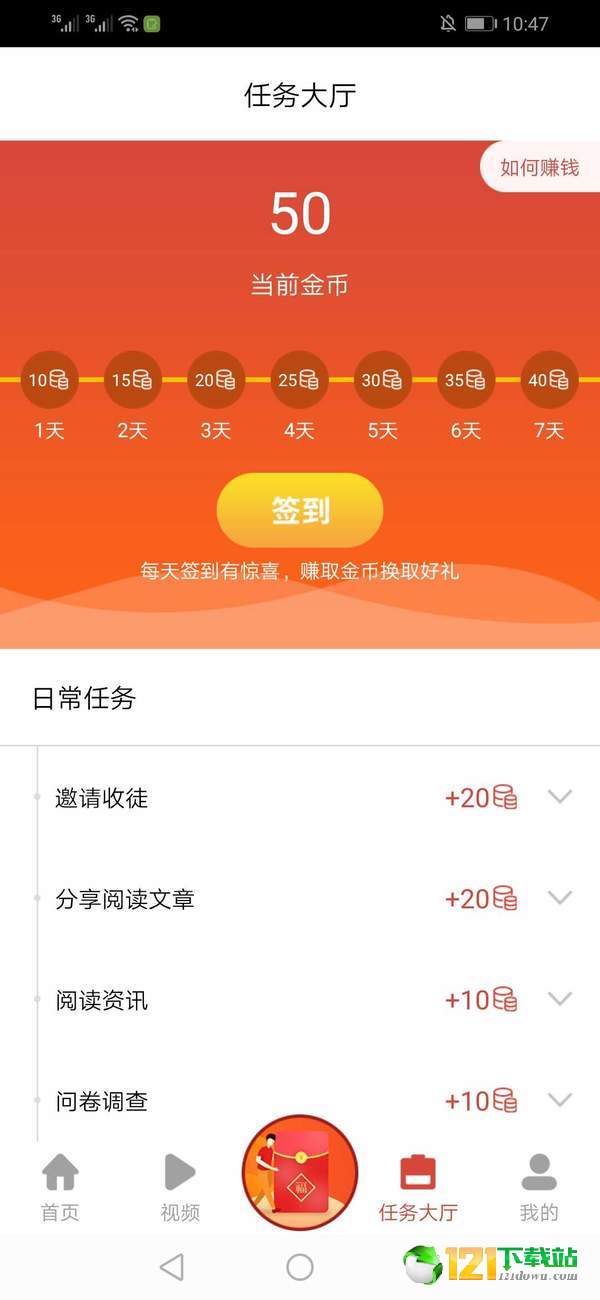Image resolution: width=600 pixels, height=1300 pixels.
Task: Select the 任务大厅 tab
Action: pos(418,1187)
